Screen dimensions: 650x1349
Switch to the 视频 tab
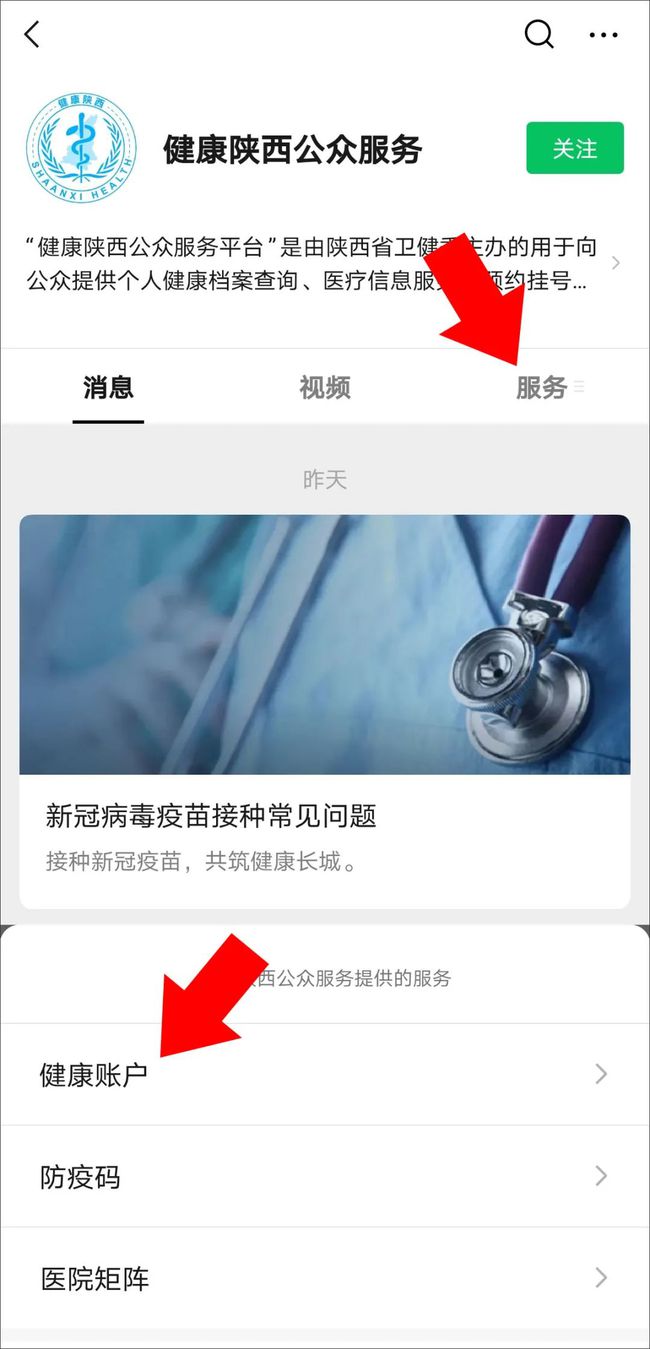(325, 388)
